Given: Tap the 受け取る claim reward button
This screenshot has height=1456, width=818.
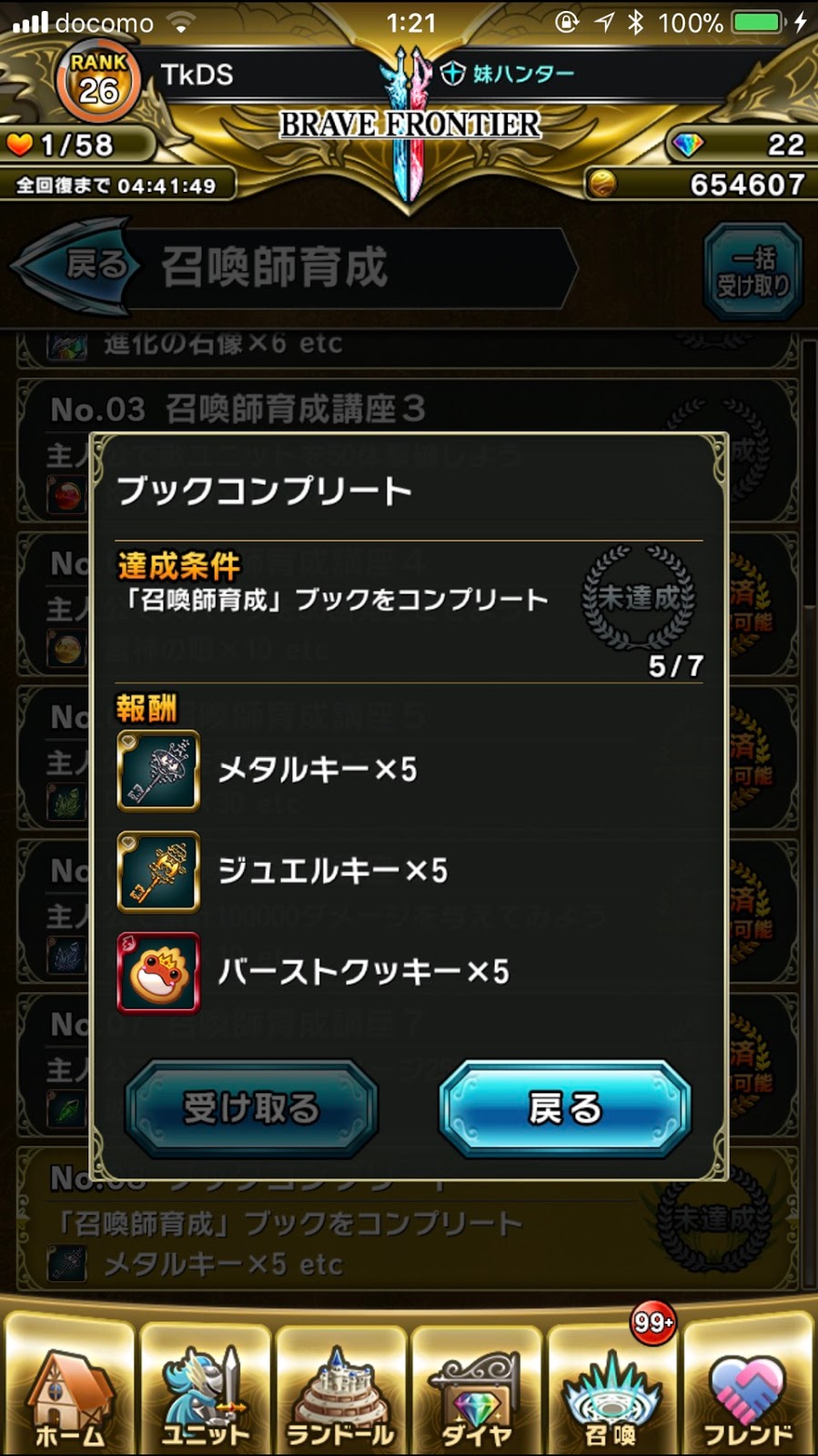Looking at the screenshot, I should [251, 1108].
